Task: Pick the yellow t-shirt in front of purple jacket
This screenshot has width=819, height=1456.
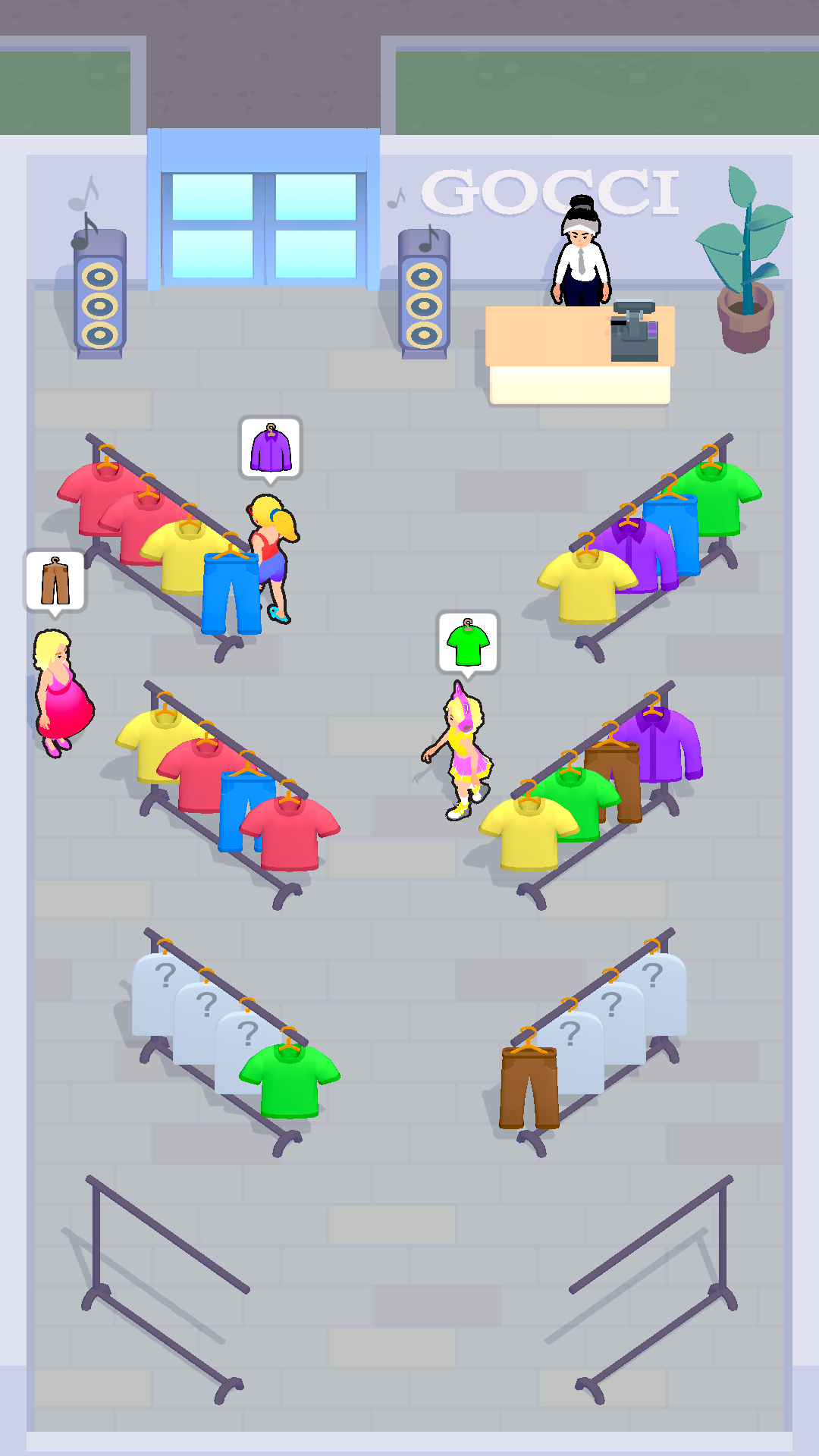Action: point(586,585)
